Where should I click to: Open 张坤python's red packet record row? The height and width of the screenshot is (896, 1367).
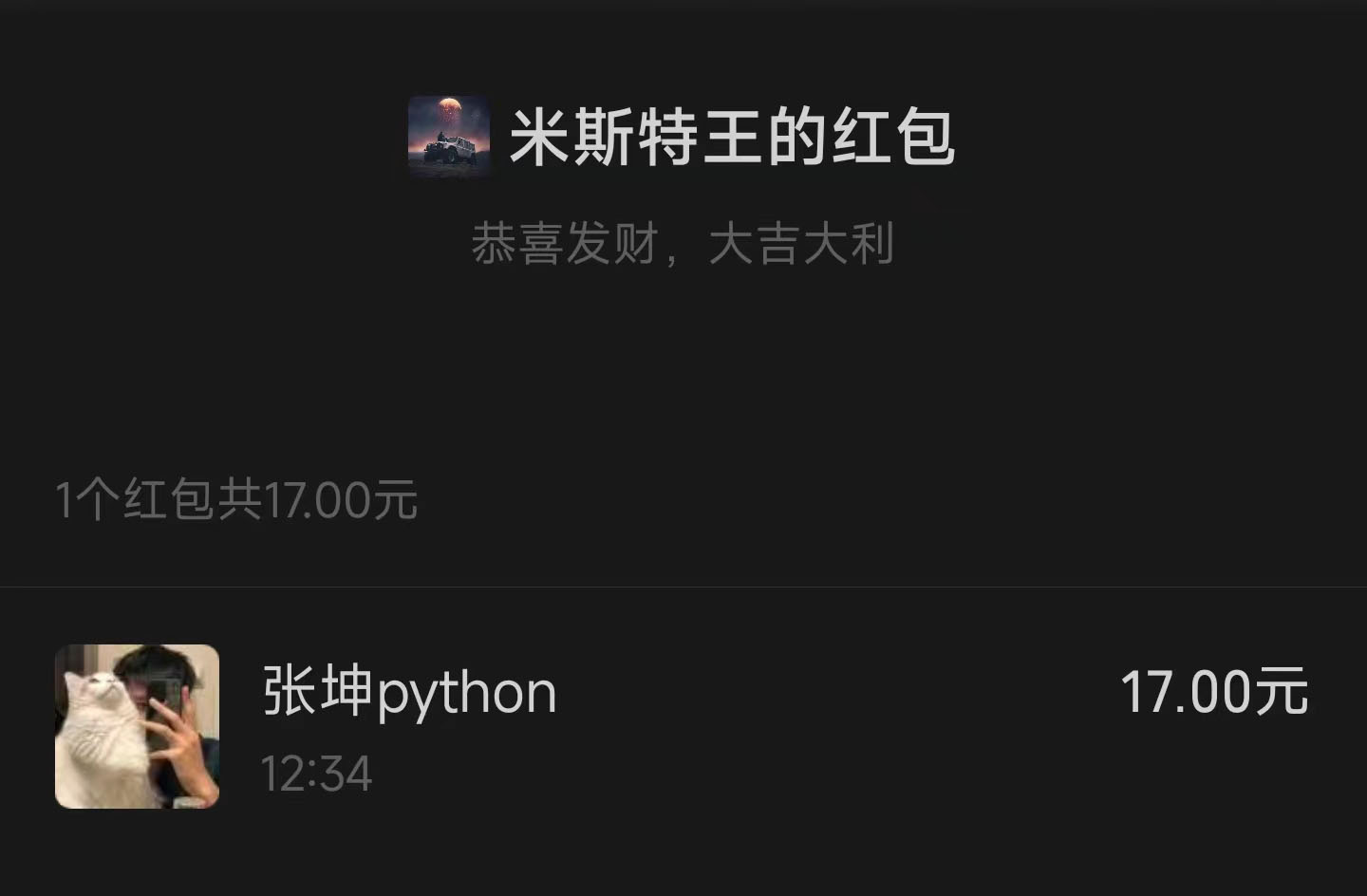pyautogui.click(x=683, y=725)
